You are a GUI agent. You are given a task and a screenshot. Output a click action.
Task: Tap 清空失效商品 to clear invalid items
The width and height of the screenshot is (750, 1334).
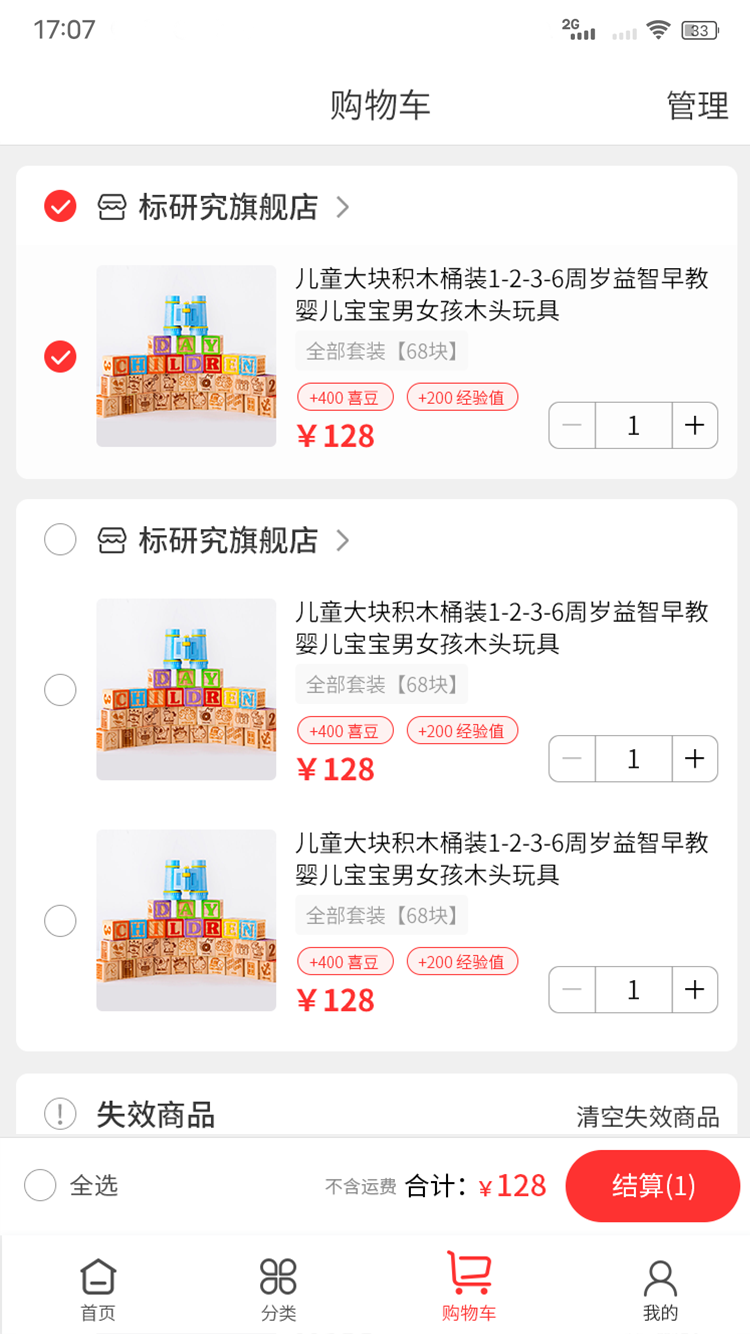(647, 1116)
